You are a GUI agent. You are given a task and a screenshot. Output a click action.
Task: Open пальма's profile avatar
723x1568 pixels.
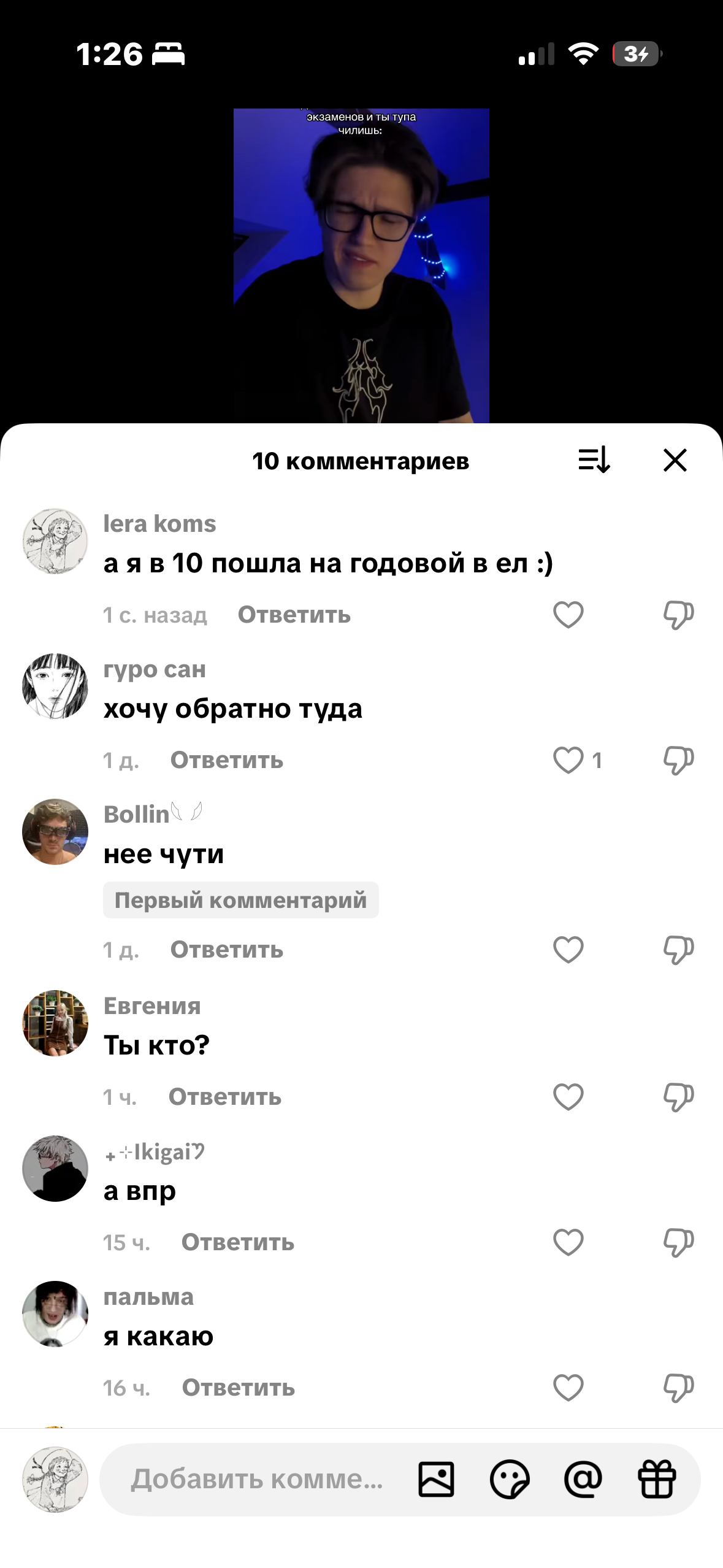[55, 1313]
